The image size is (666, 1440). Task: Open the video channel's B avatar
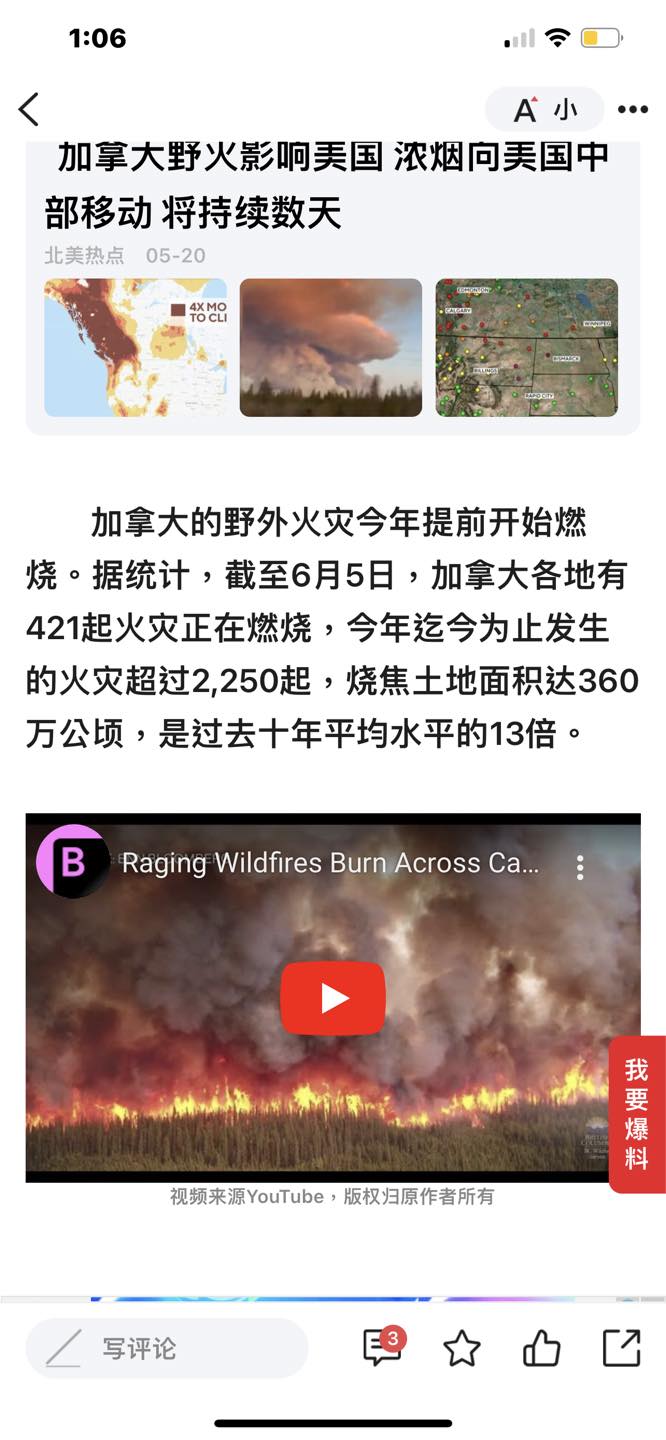pos(73,861)
